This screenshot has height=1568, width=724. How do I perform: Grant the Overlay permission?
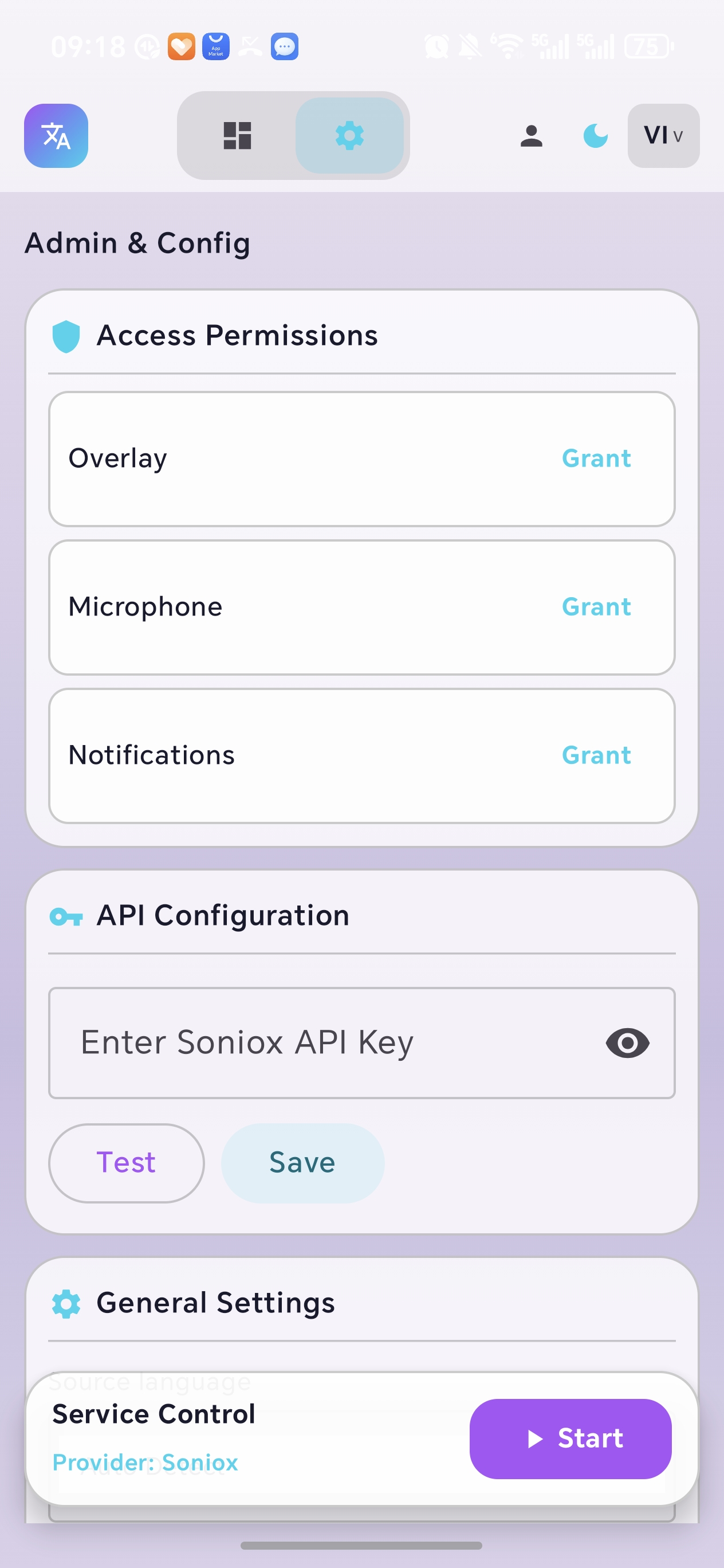click(596, 458)
